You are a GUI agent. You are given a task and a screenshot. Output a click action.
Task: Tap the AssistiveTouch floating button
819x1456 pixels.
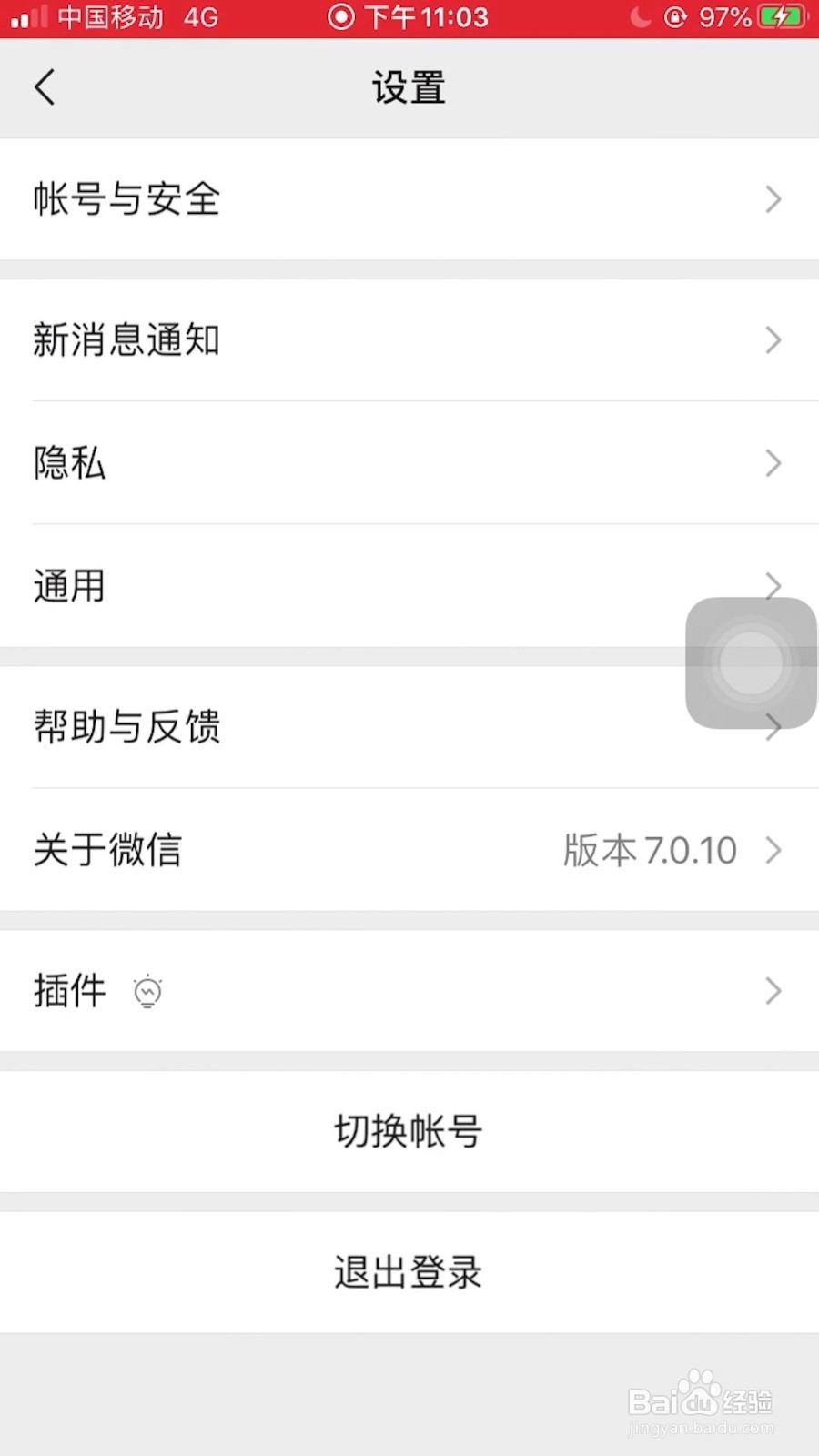click(749, 662)
